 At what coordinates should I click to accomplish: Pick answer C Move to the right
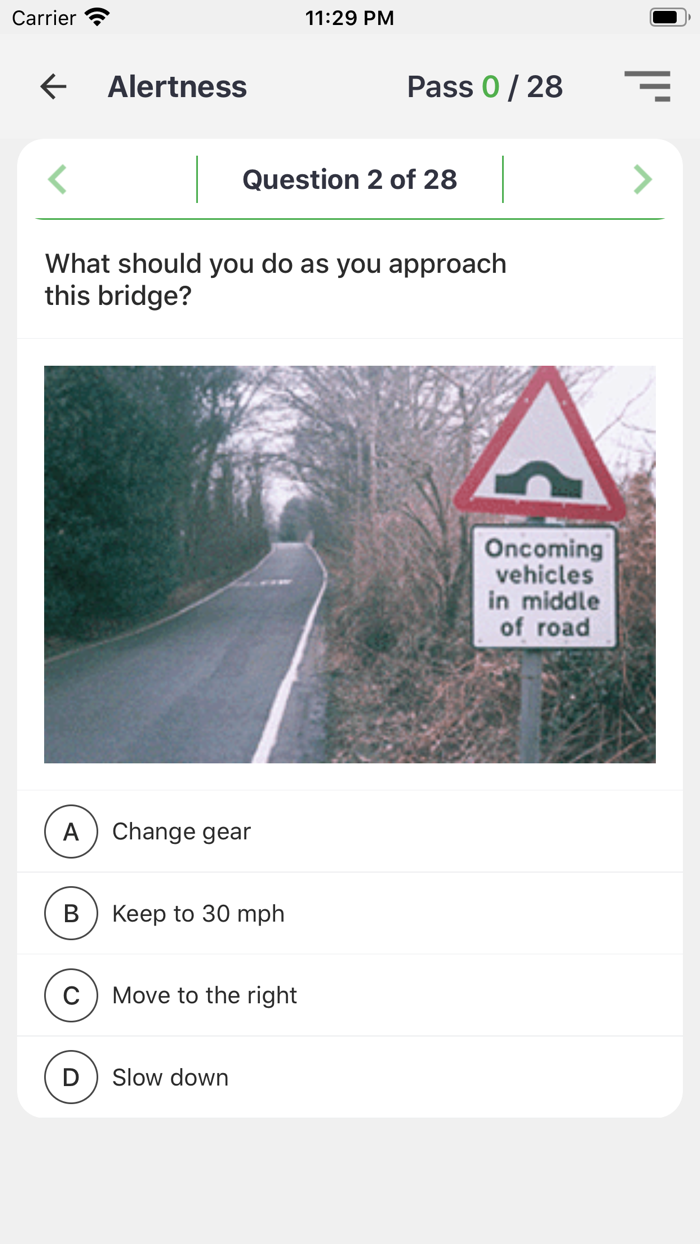coord(350,996)
